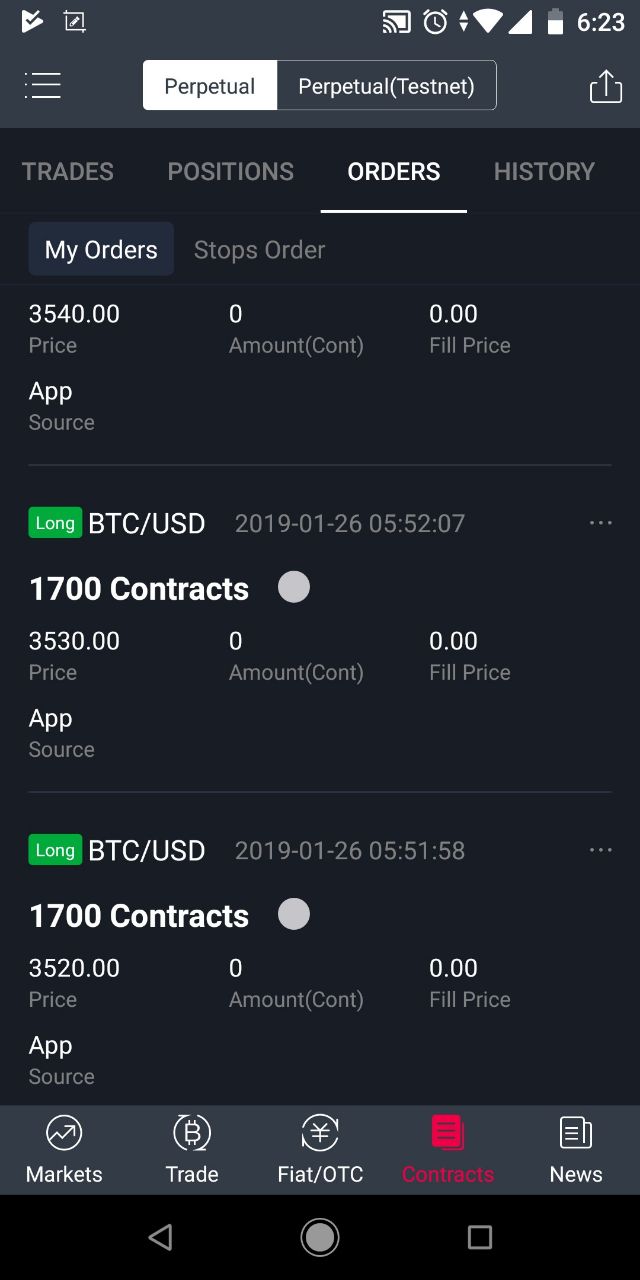
Task: Open the Positions tab
Action: pos(231,171)
